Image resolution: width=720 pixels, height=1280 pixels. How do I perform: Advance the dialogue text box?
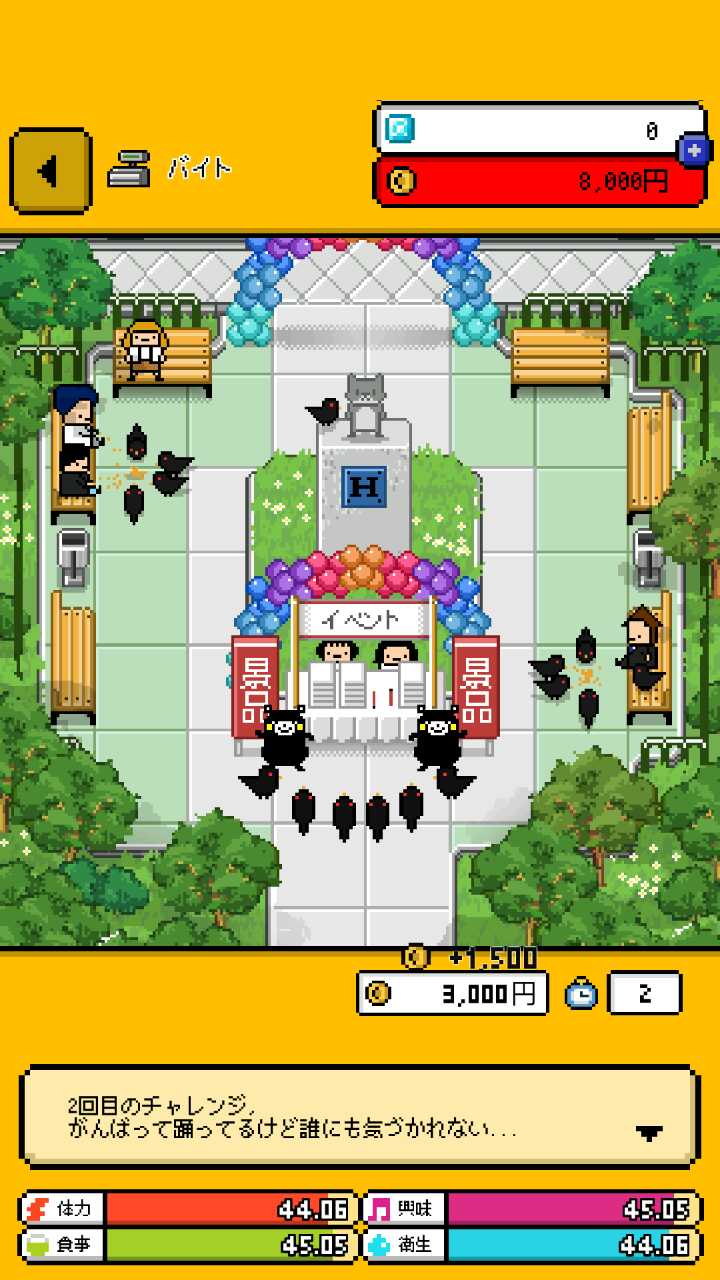coord(649,1132)
